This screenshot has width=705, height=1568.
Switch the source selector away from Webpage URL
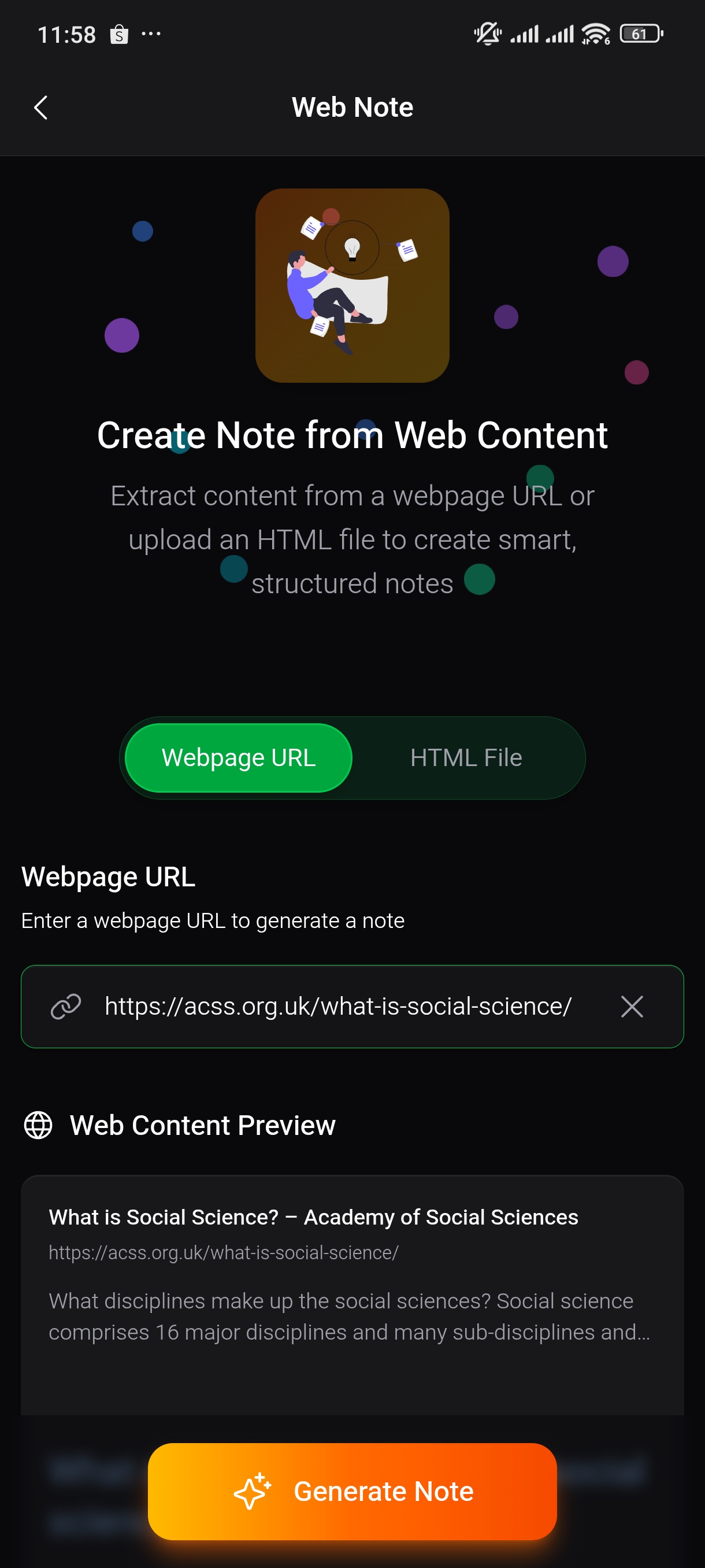pos(465,757)
